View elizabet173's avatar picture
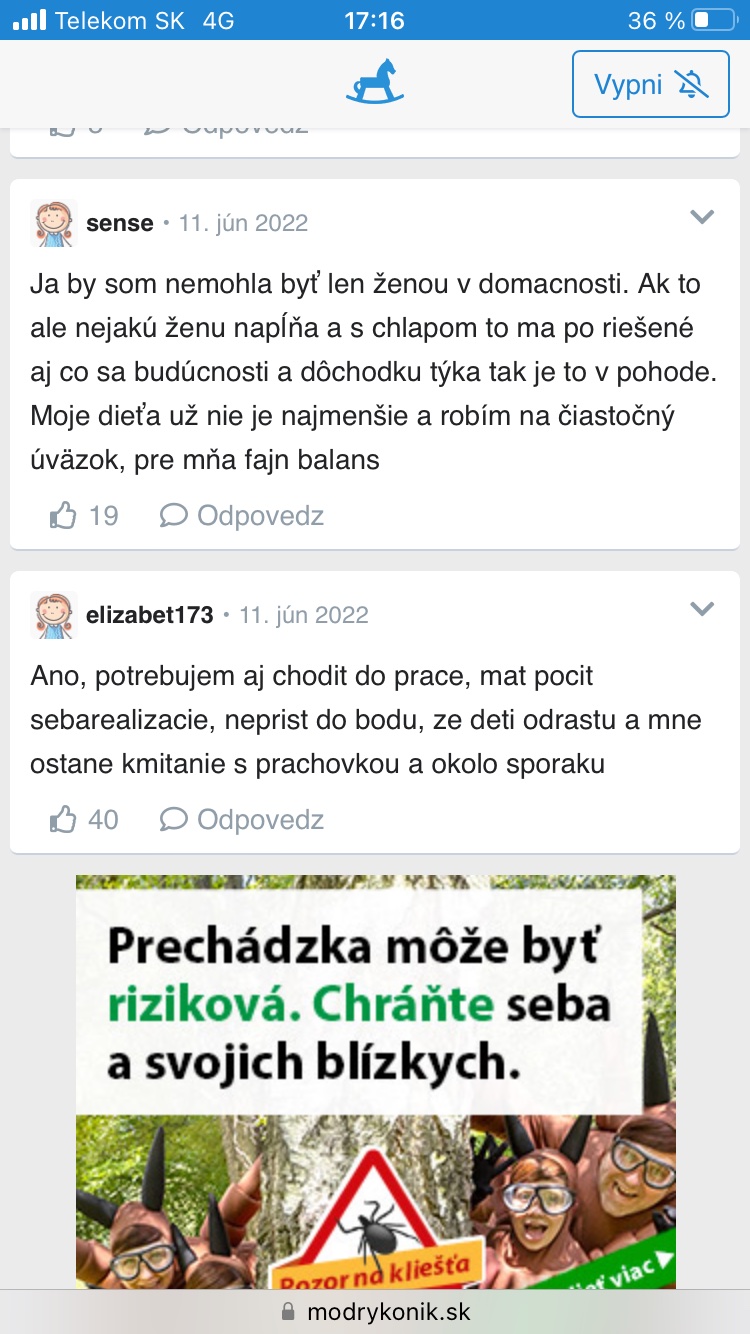The width and height of the screenshot is (750, 1334). [54, 615]
